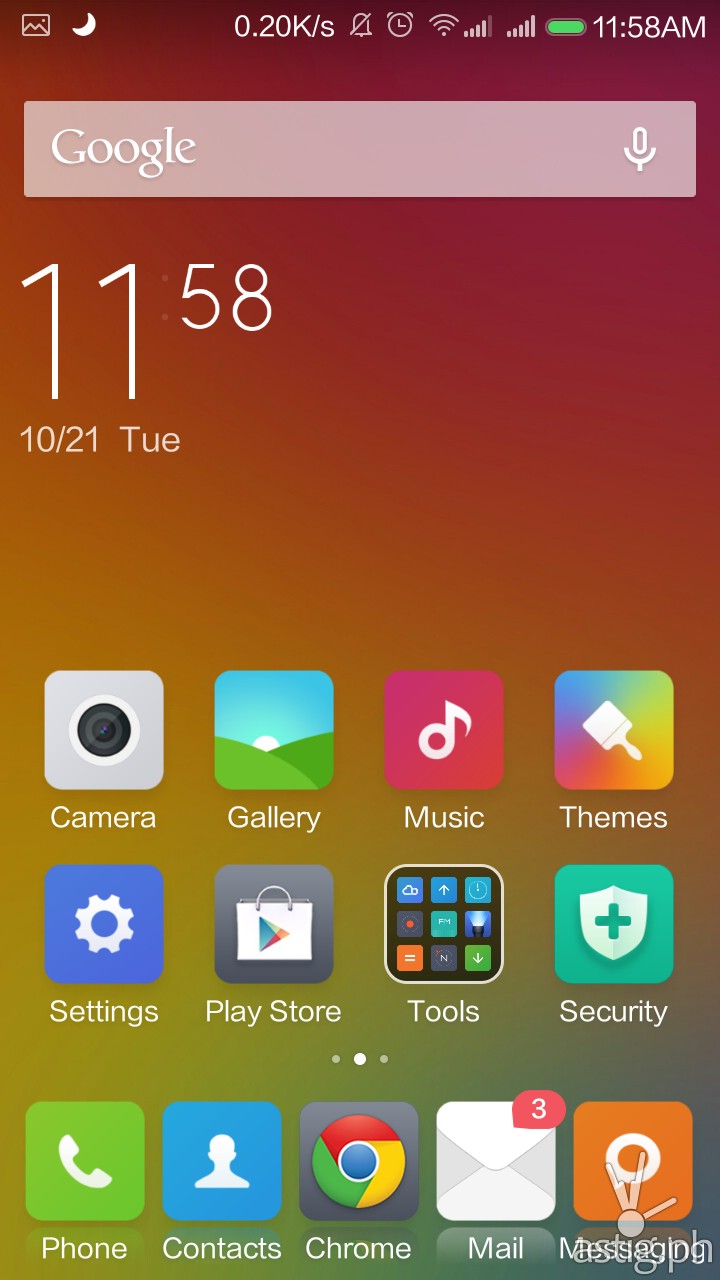Open Settings
Viewport: 720px width, 1280px height.
(104, 924)
